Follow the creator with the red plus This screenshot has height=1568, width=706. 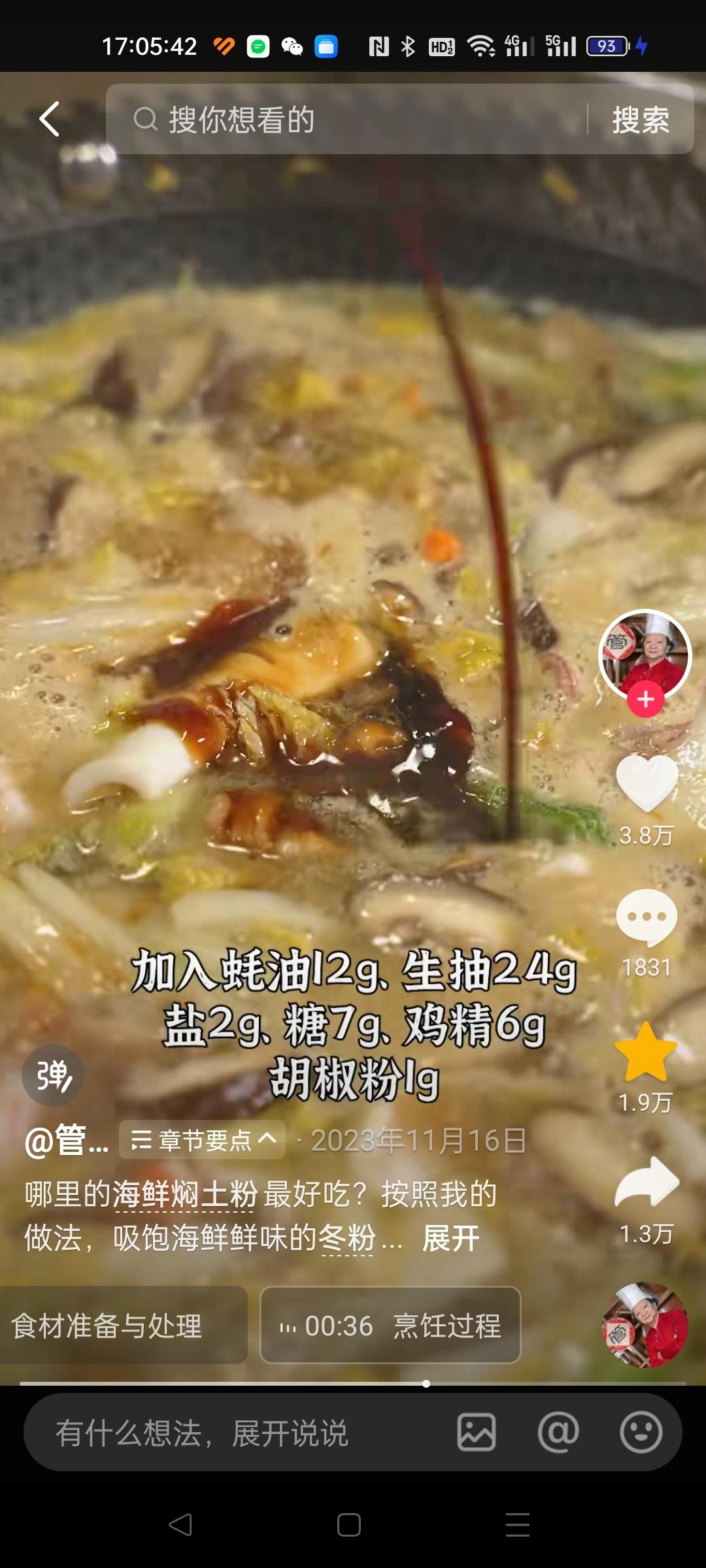(x=646, y=700)
